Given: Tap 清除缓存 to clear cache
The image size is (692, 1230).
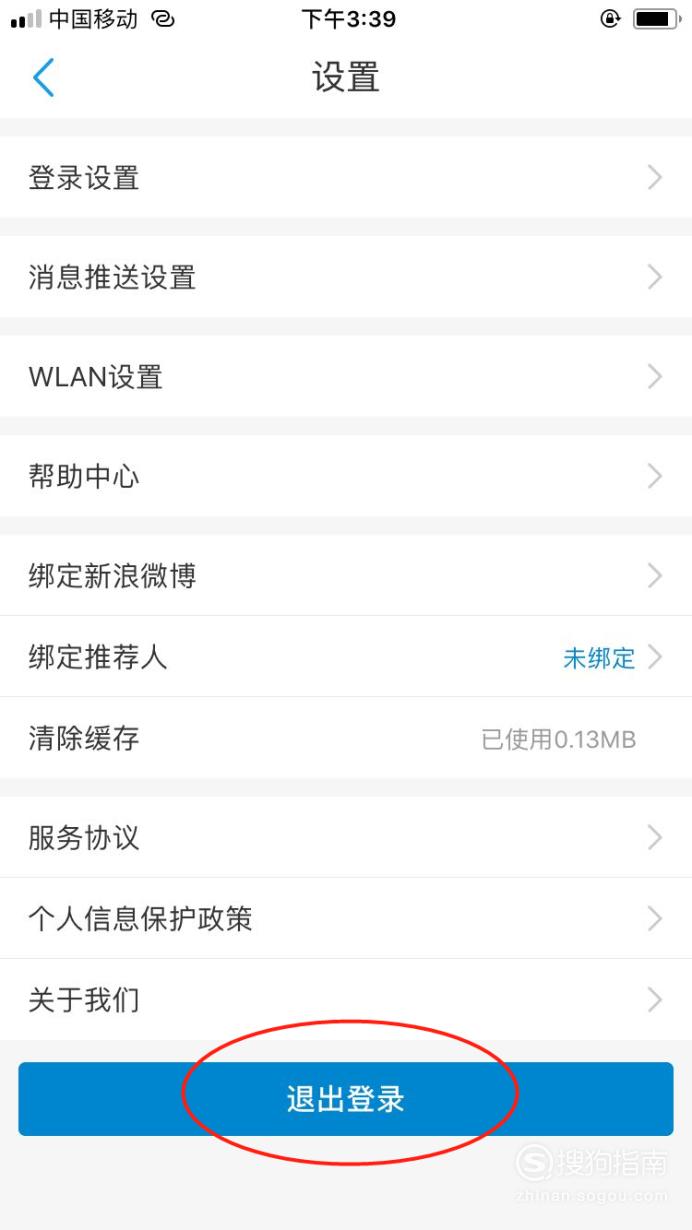Looking at the screenshot, I should pos(346,738).
